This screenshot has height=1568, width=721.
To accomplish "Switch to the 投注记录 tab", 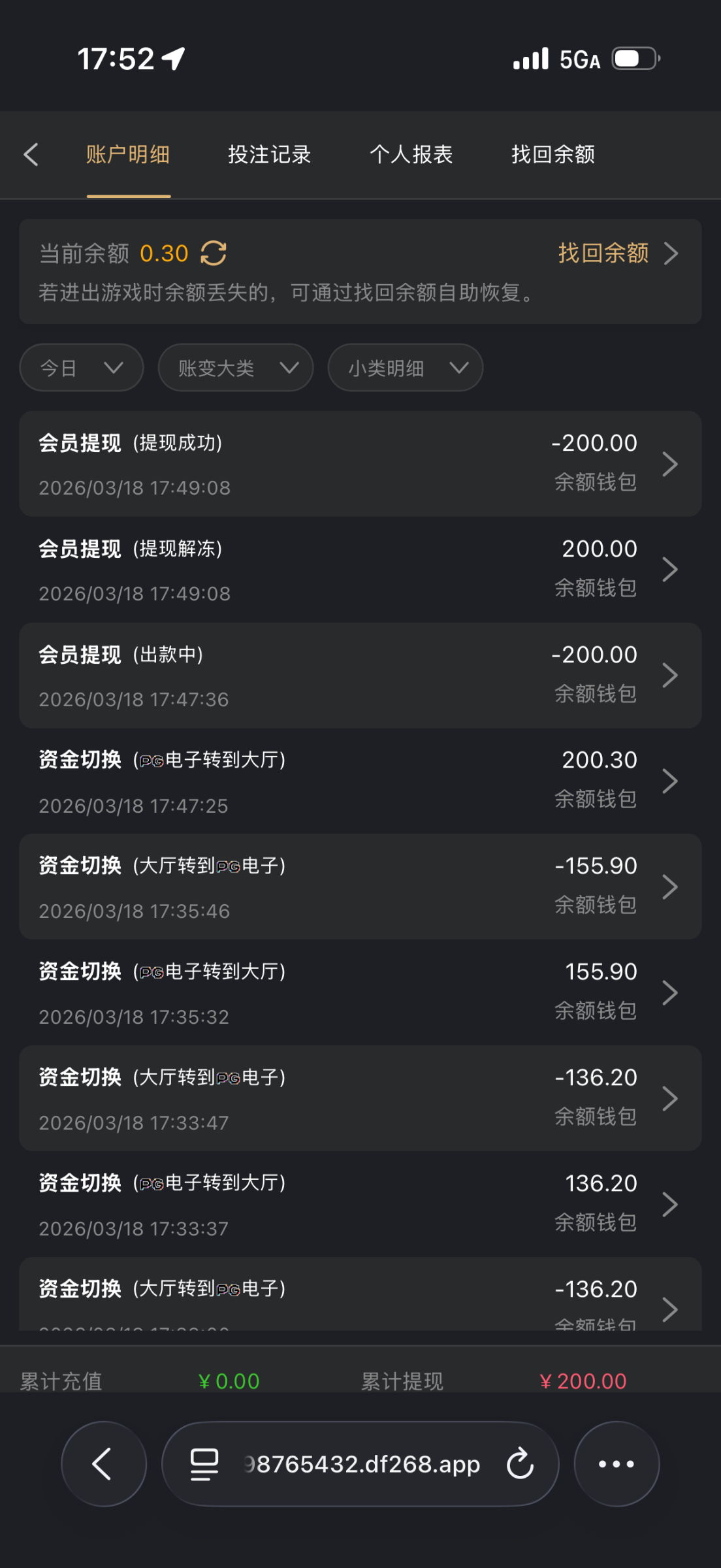I will [269, 155].
